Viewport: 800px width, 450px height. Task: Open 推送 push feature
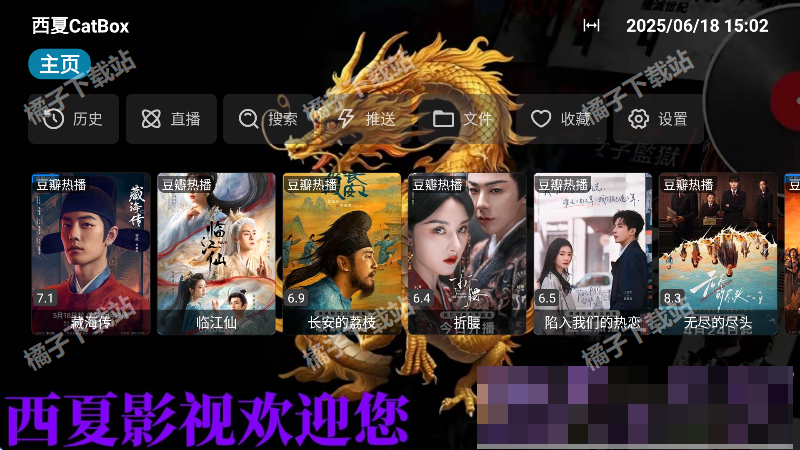click(x=366, y=119)
